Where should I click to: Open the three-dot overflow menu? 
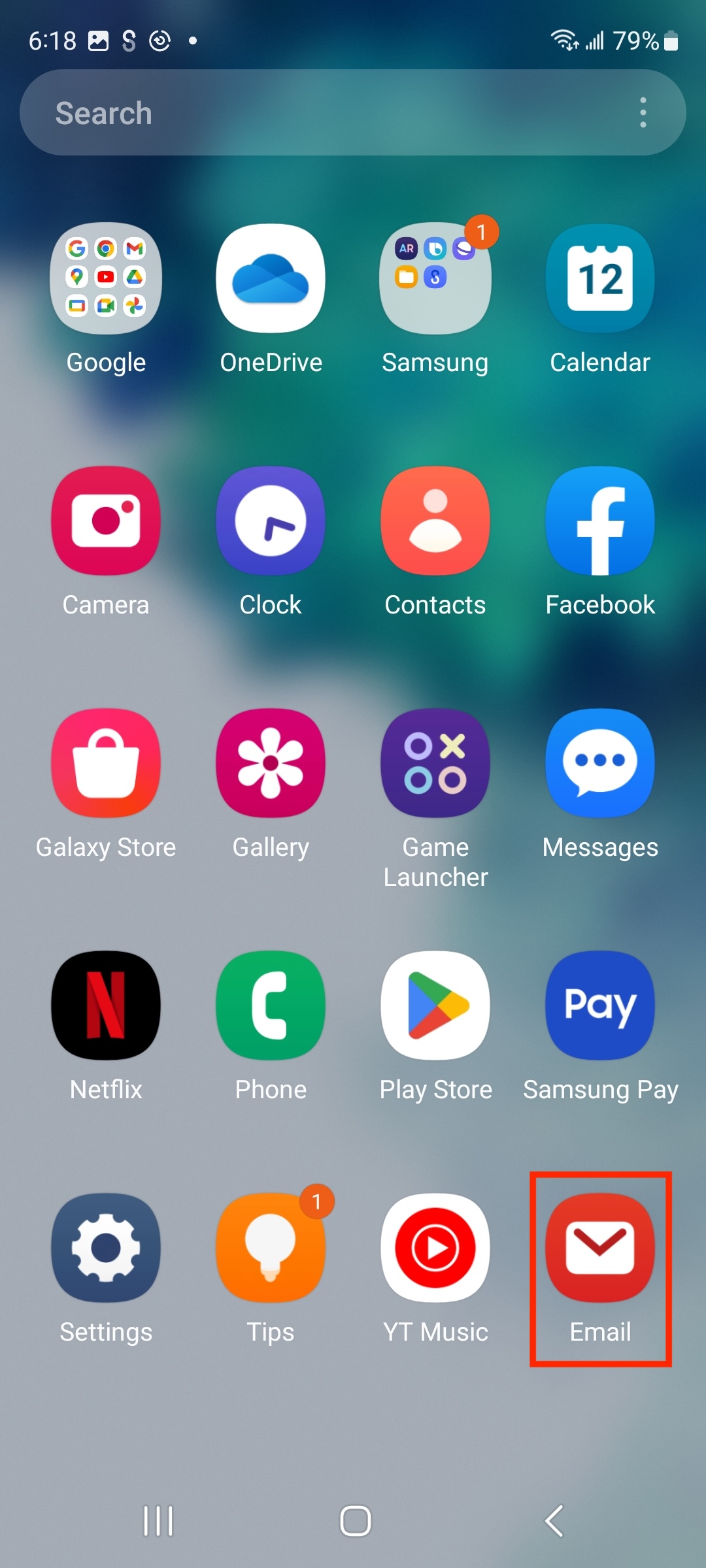(643, 112)
